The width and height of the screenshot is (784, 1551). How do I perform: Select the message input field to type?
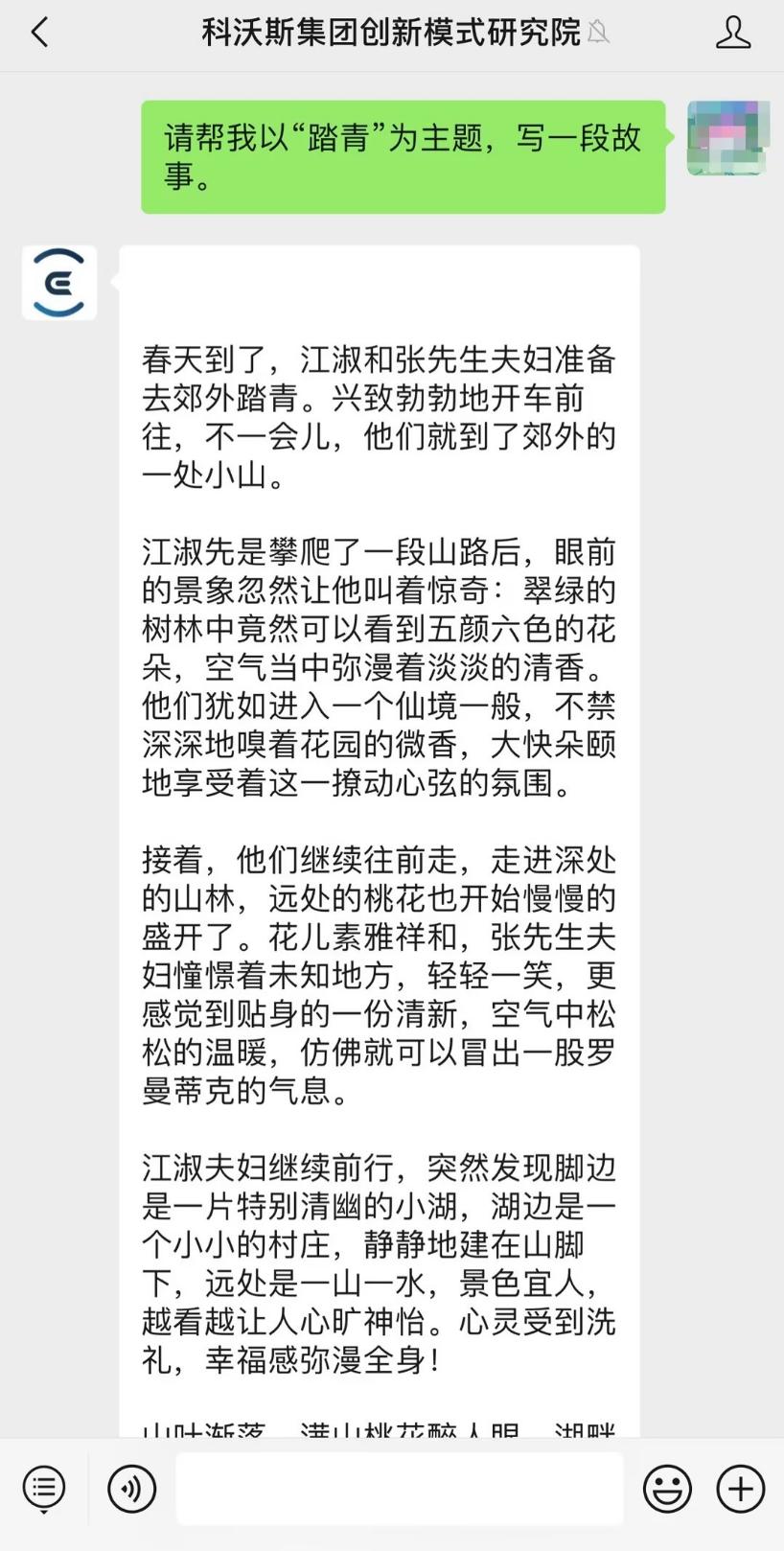click(x=399, y=1488)
